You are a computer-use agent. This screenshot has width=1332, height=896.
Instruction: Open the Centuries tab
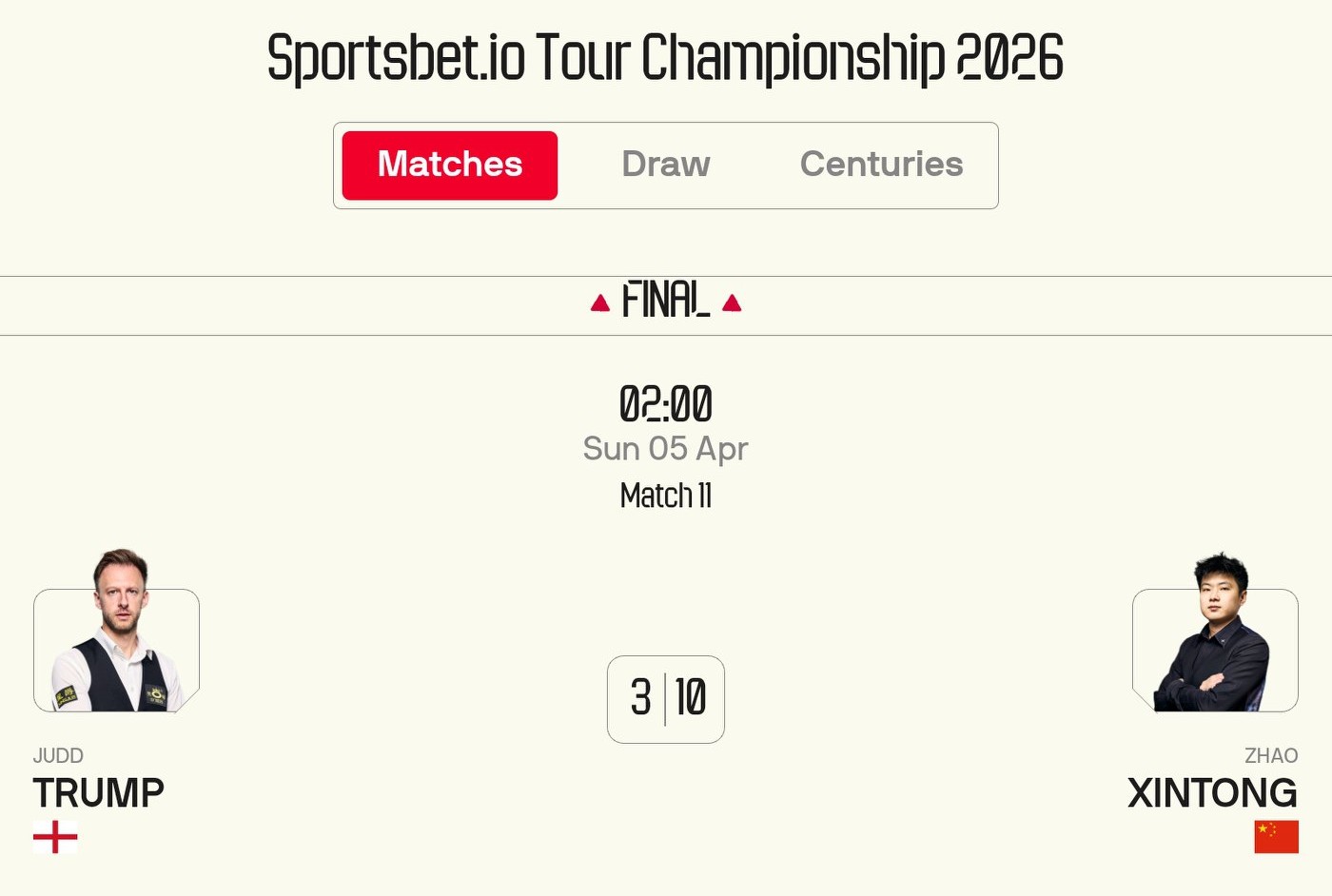(881, 165)
